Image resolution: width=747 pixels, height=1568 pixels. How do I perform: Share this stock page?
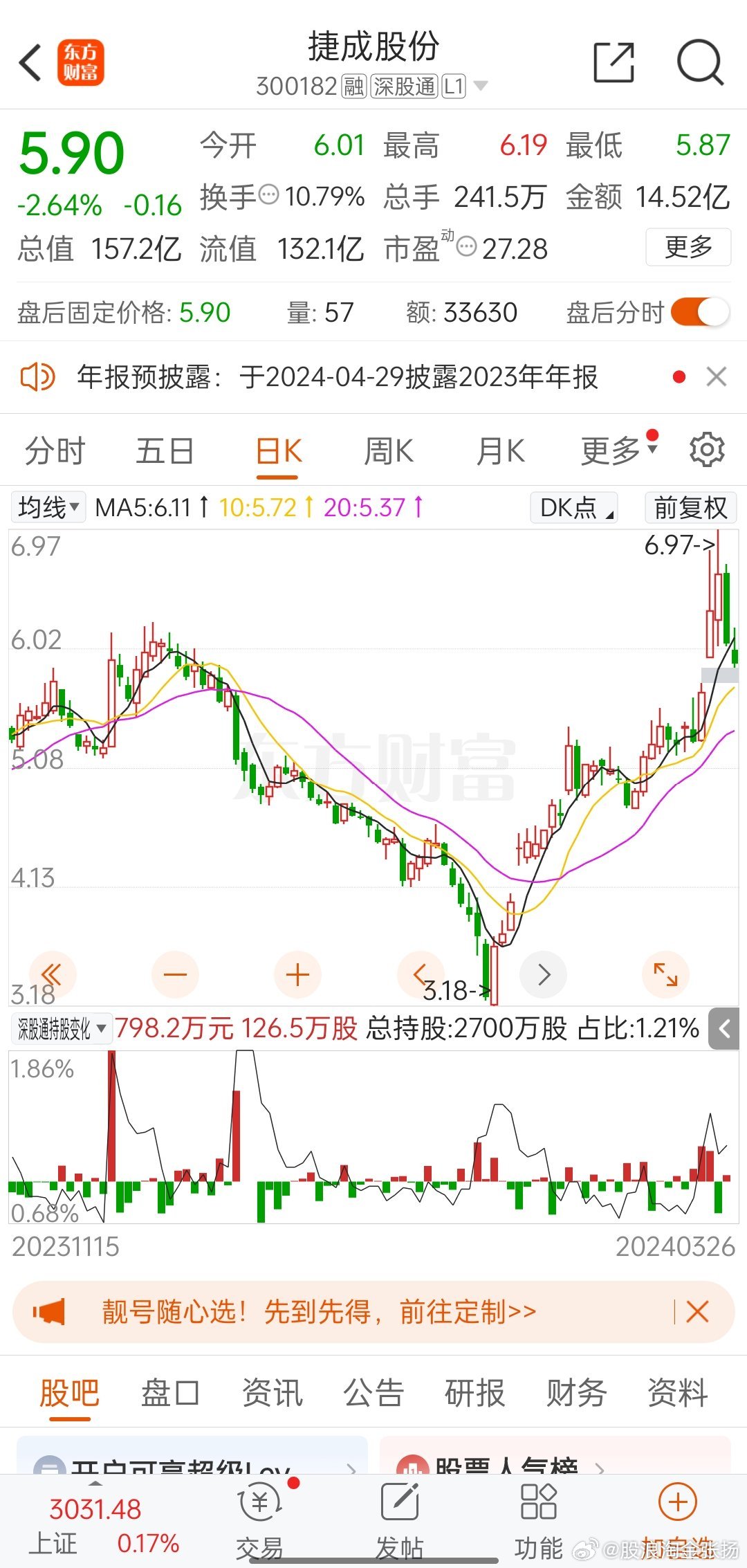pyautogui.click(x=614, y=62)
